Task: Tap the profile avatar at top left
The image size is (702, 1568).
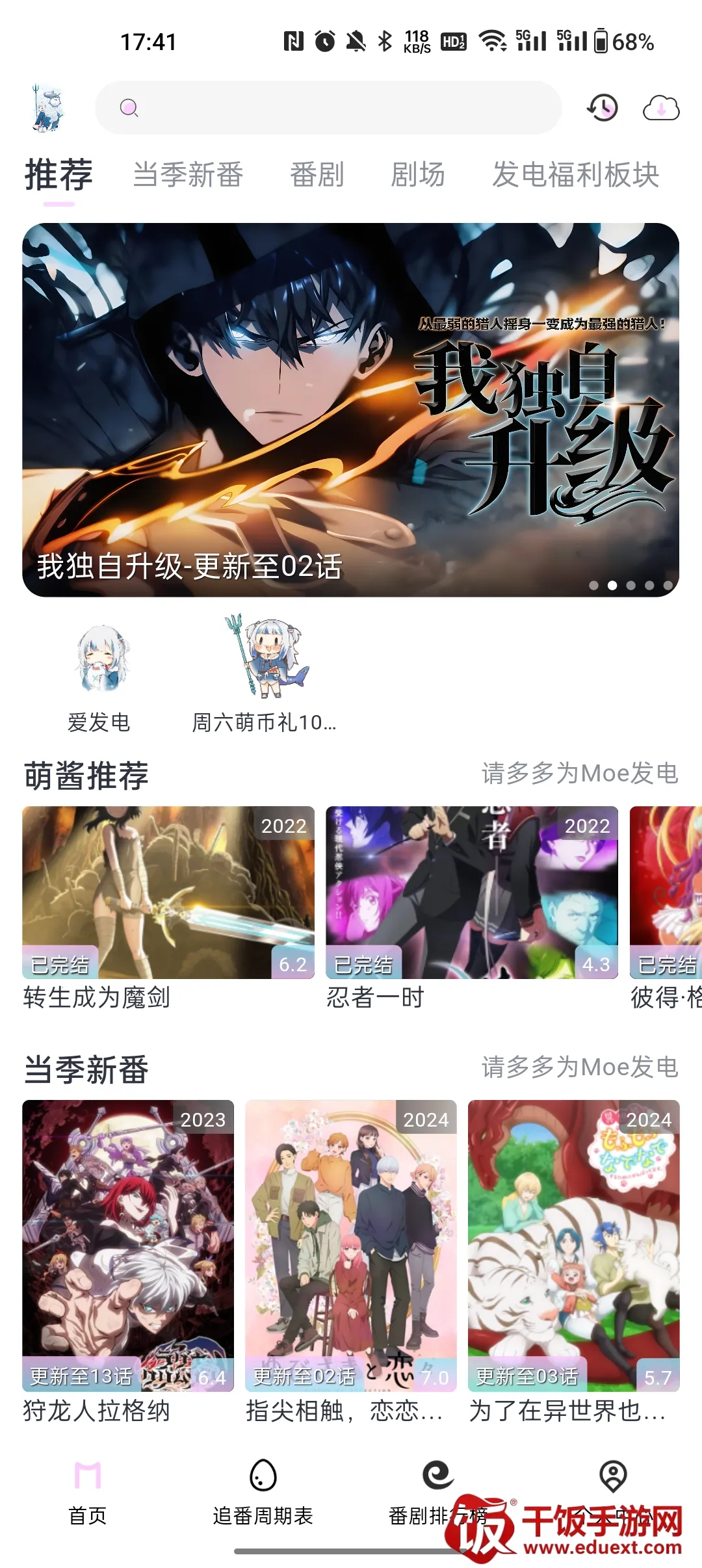Action: [48, 108]
